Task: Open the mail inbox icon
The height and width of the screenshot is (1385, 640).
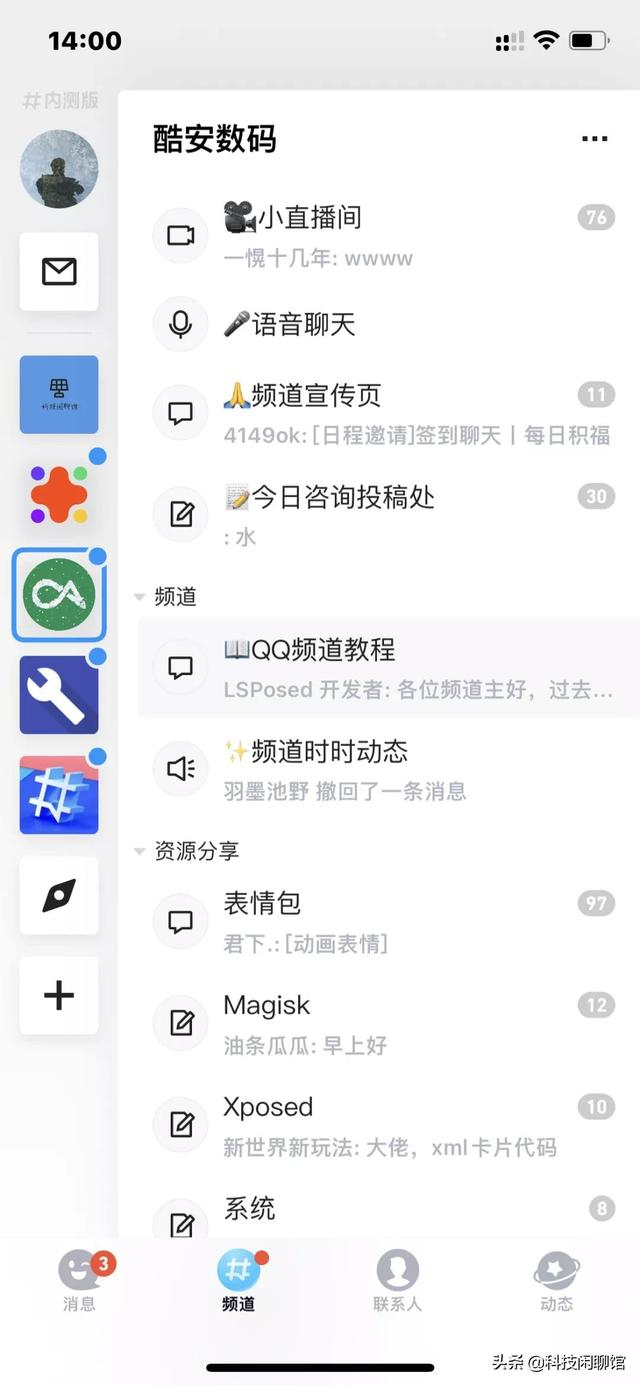Action: pyautogui.click(x=59, y=271)
